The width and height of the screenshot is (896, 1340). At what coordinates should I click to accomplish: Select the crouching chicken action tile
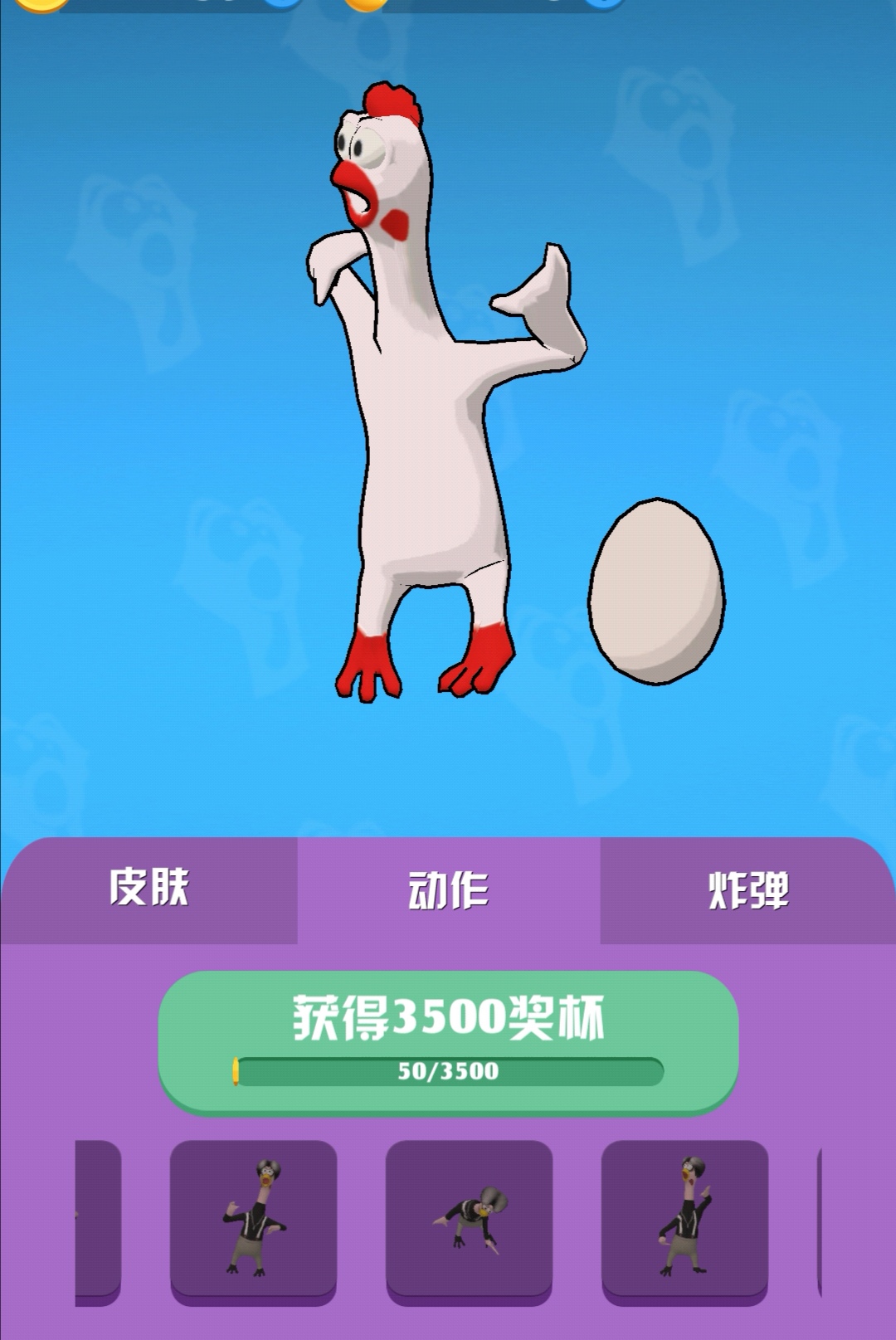click(469, 1218)
